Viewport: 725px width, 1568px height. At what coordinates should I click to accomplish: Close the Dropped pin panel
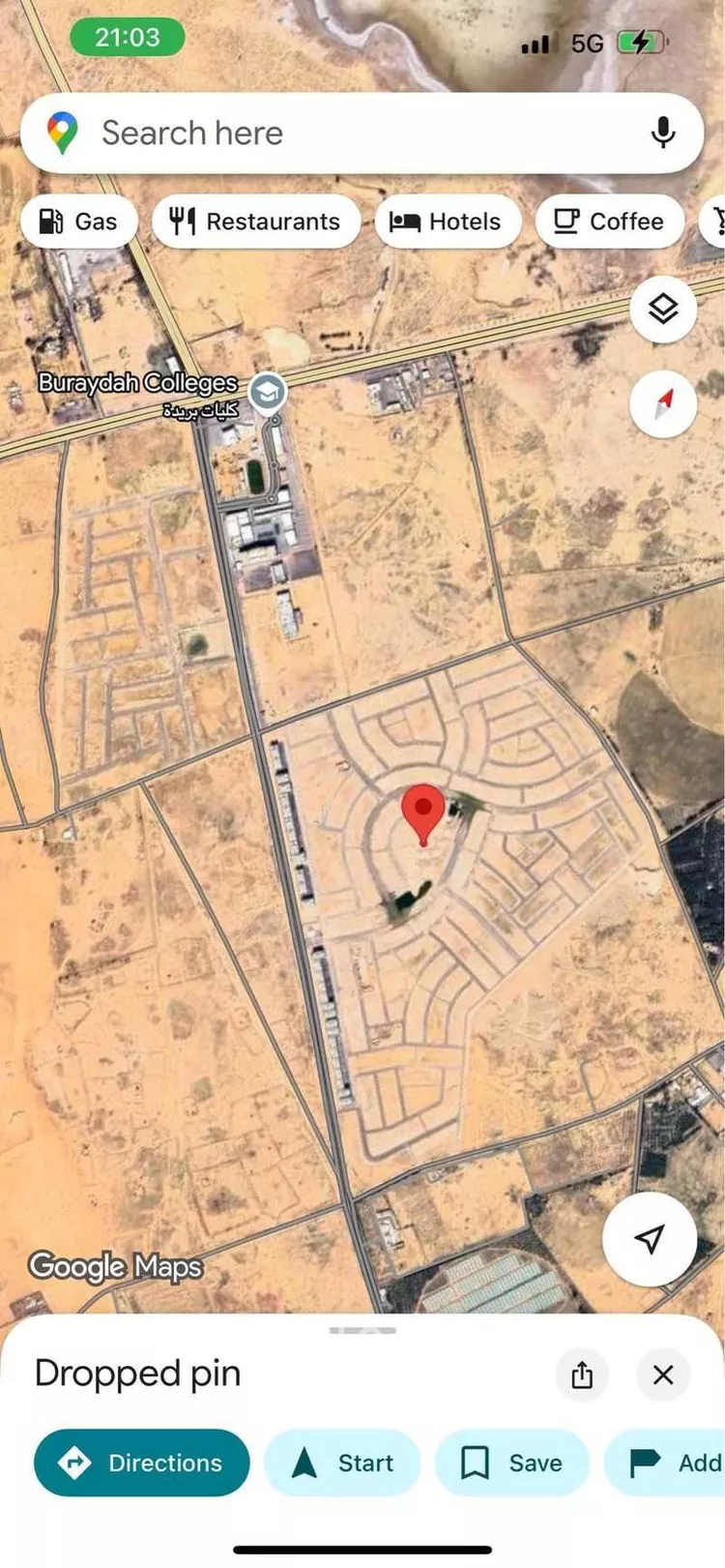663,1374
